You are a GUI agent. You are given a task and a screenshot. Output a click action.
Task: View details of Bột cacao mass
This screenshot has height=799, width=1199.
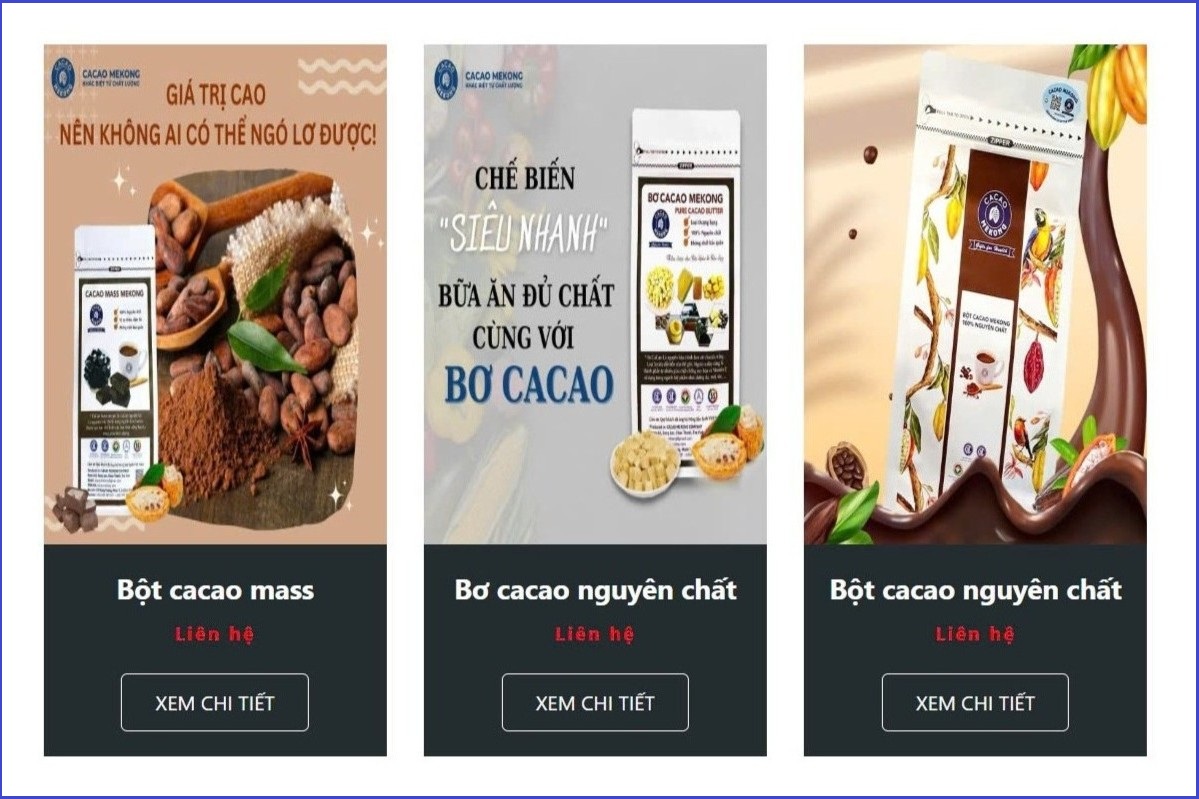coord(214,702)
